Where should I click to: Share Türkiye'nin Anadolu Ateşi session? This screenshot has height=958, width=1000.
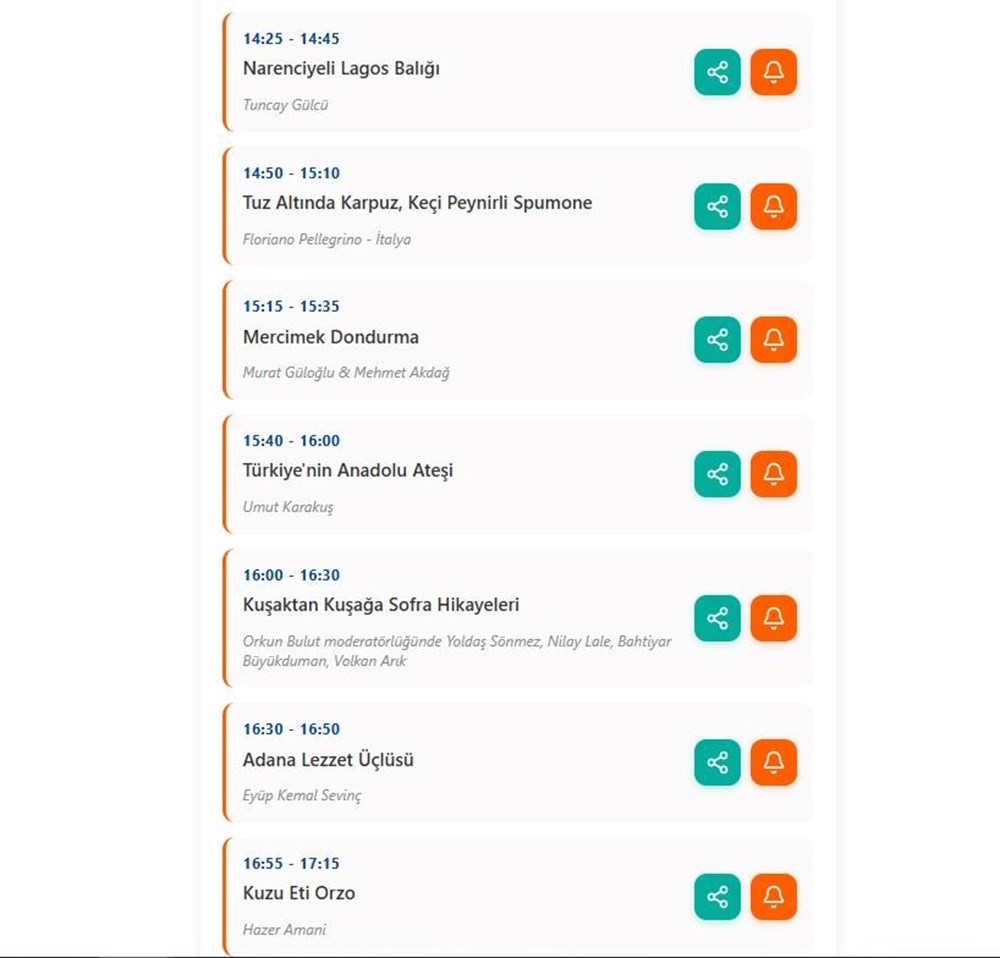pos(717,474)
